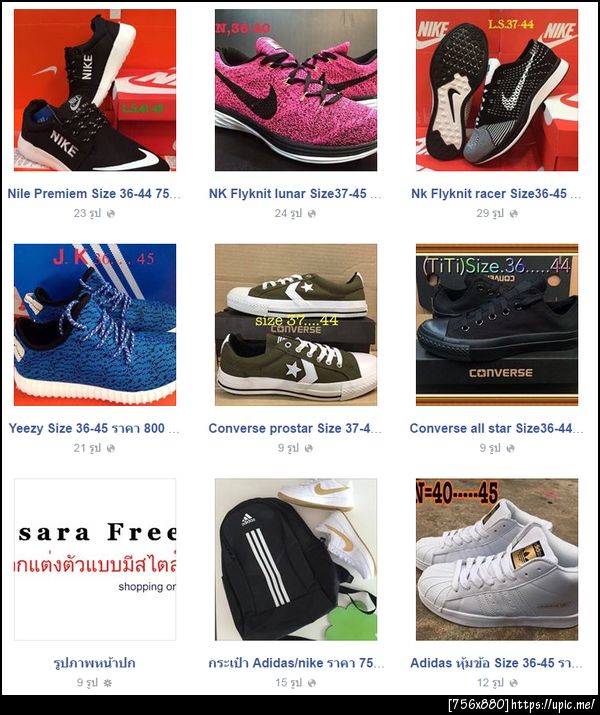The width and height of the screenshot is (600, 715).
Task: Tap the Converse prostar Size 37-4... title link
Action: click(x=296, y=428)
